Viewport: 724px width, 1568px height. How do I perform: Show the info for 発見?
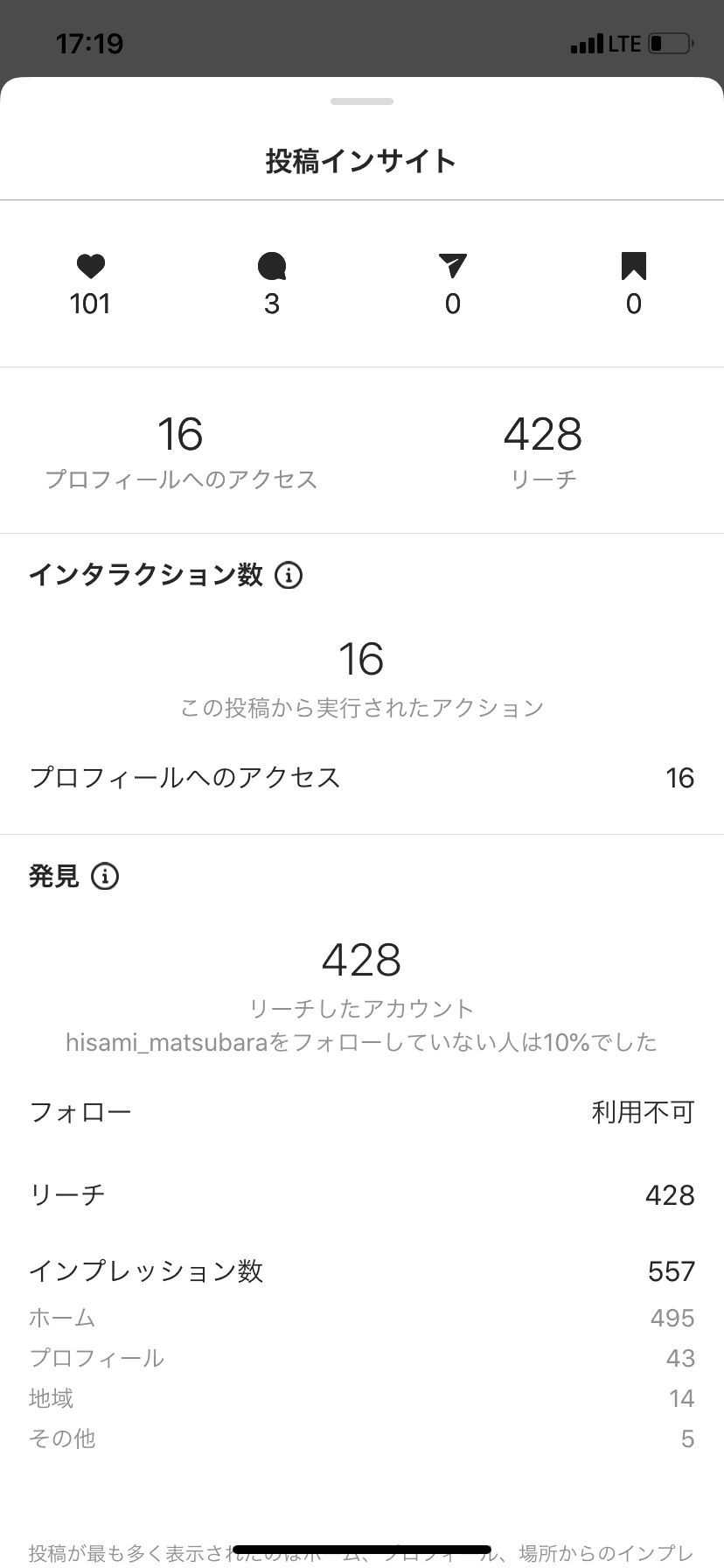[105, 876]
